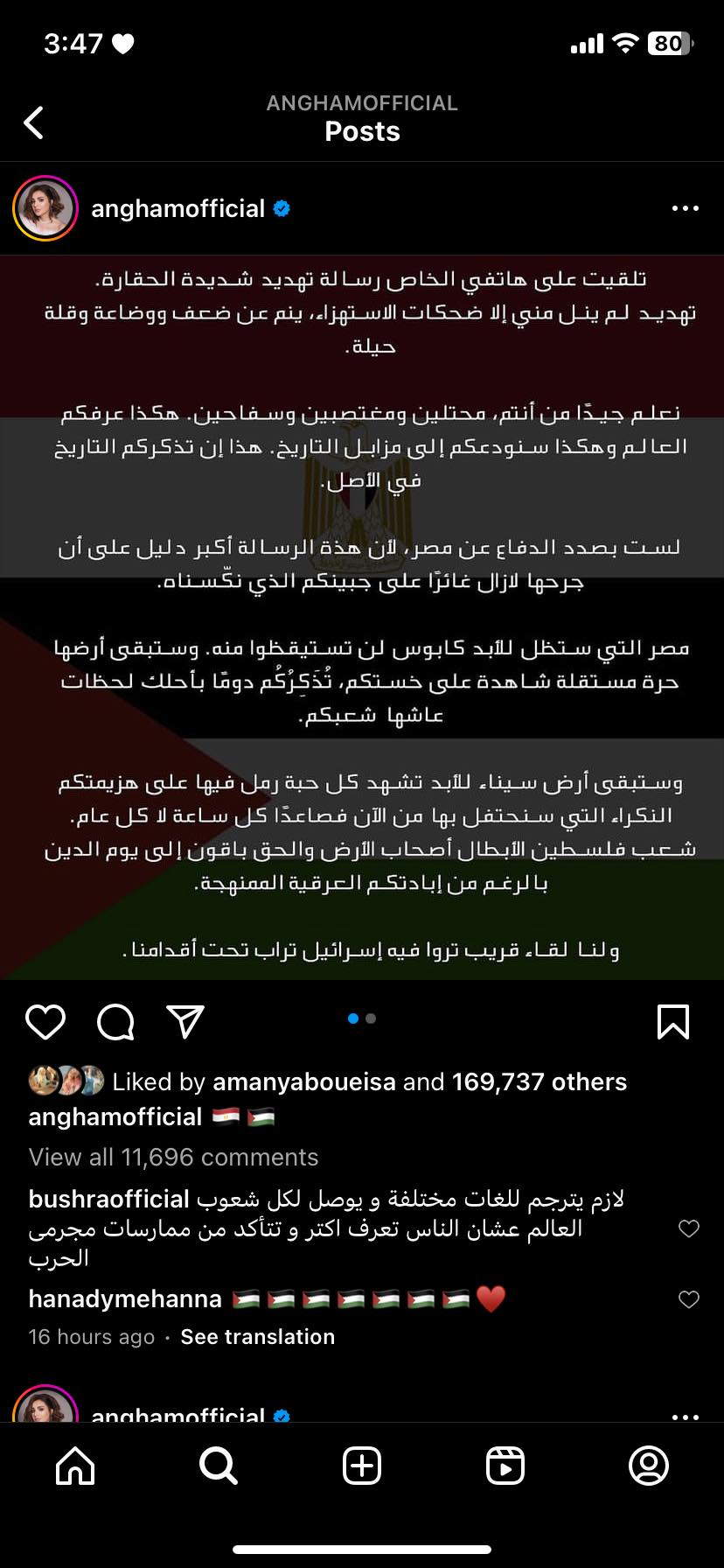This screenshot has width=724, height=1568.
Task: Open hanadymehanna's profile from comment
Action: click(x=125, y=1299)
